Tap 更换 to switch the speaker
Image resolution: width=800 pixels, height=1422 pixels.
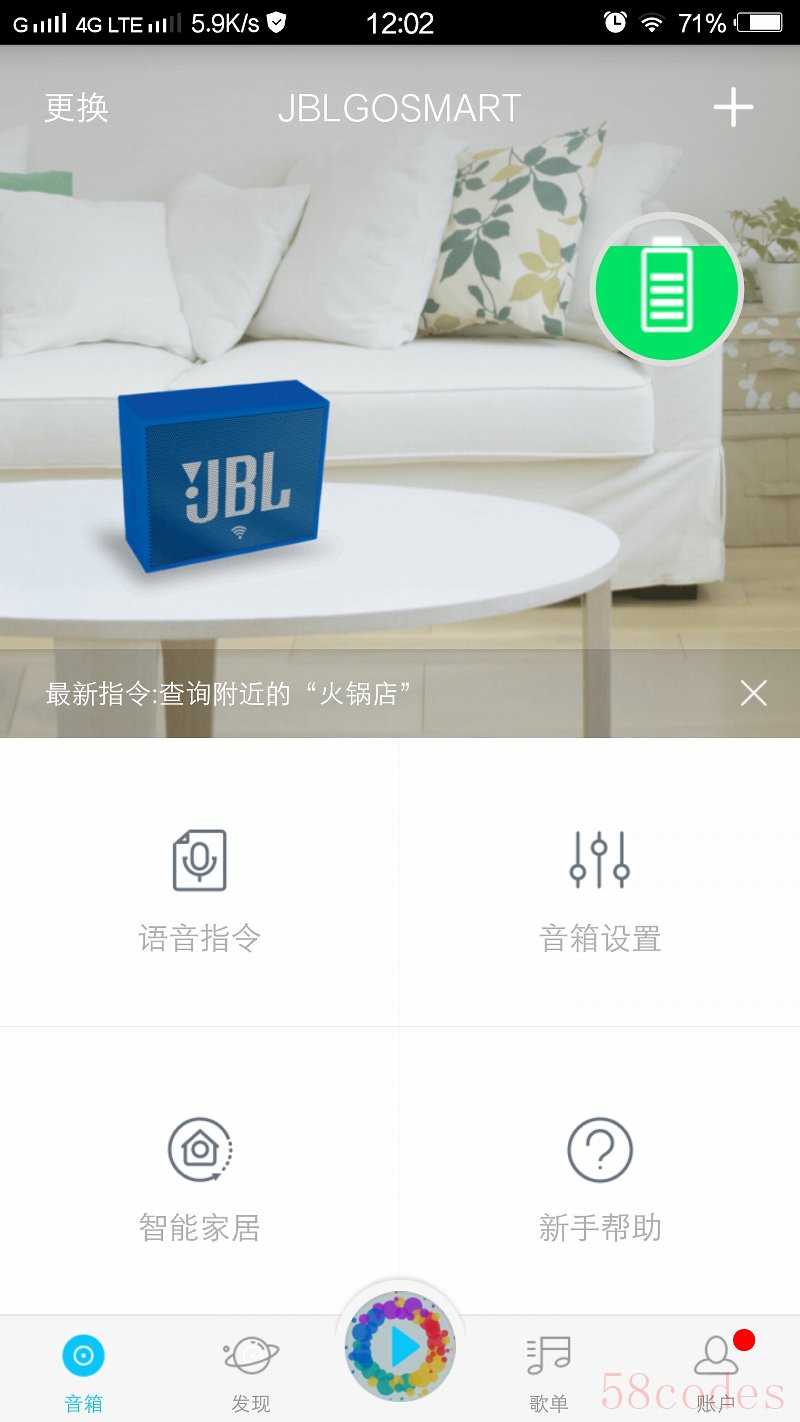pos(76,108)
